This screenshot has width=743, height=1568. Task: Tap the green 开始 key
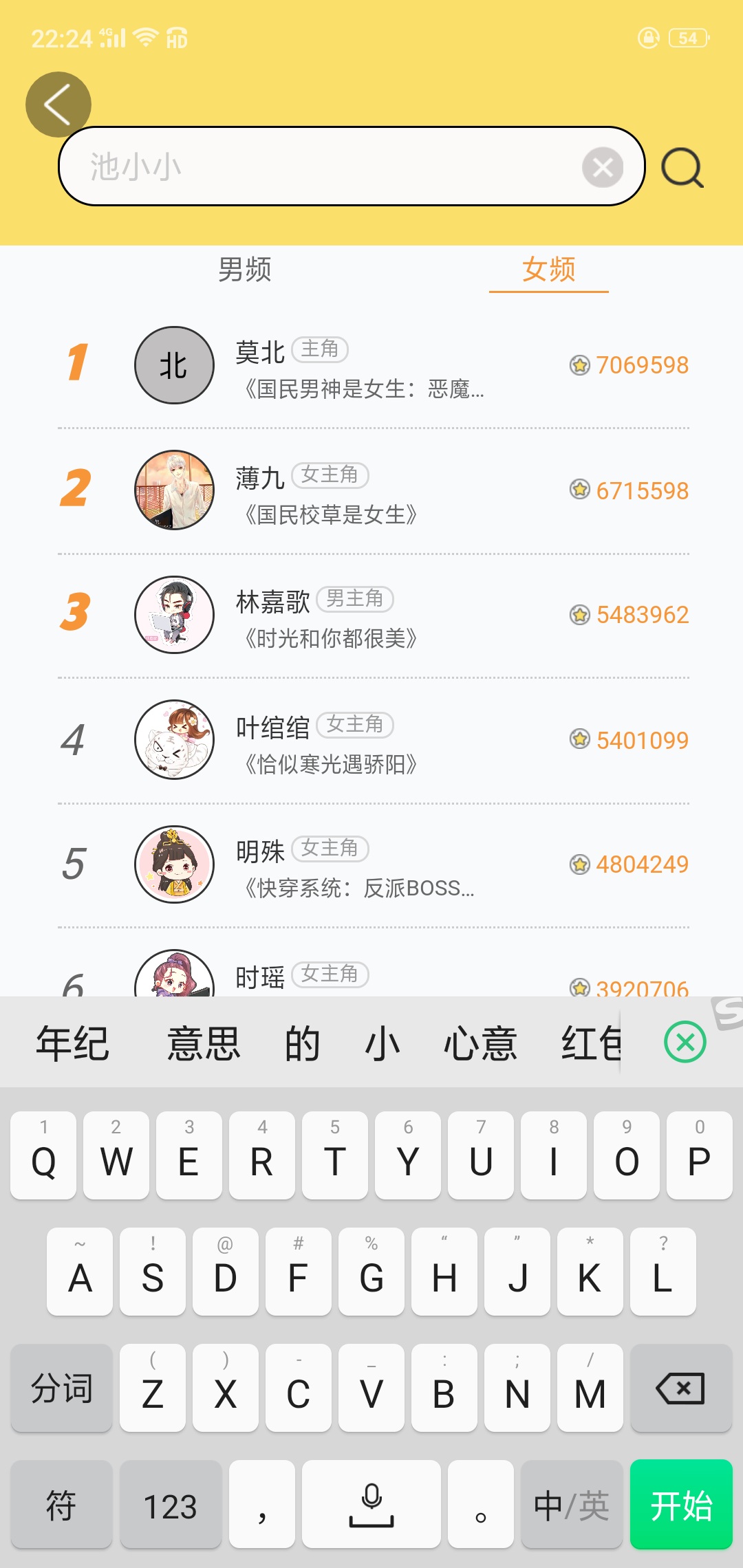(680, 1505)
